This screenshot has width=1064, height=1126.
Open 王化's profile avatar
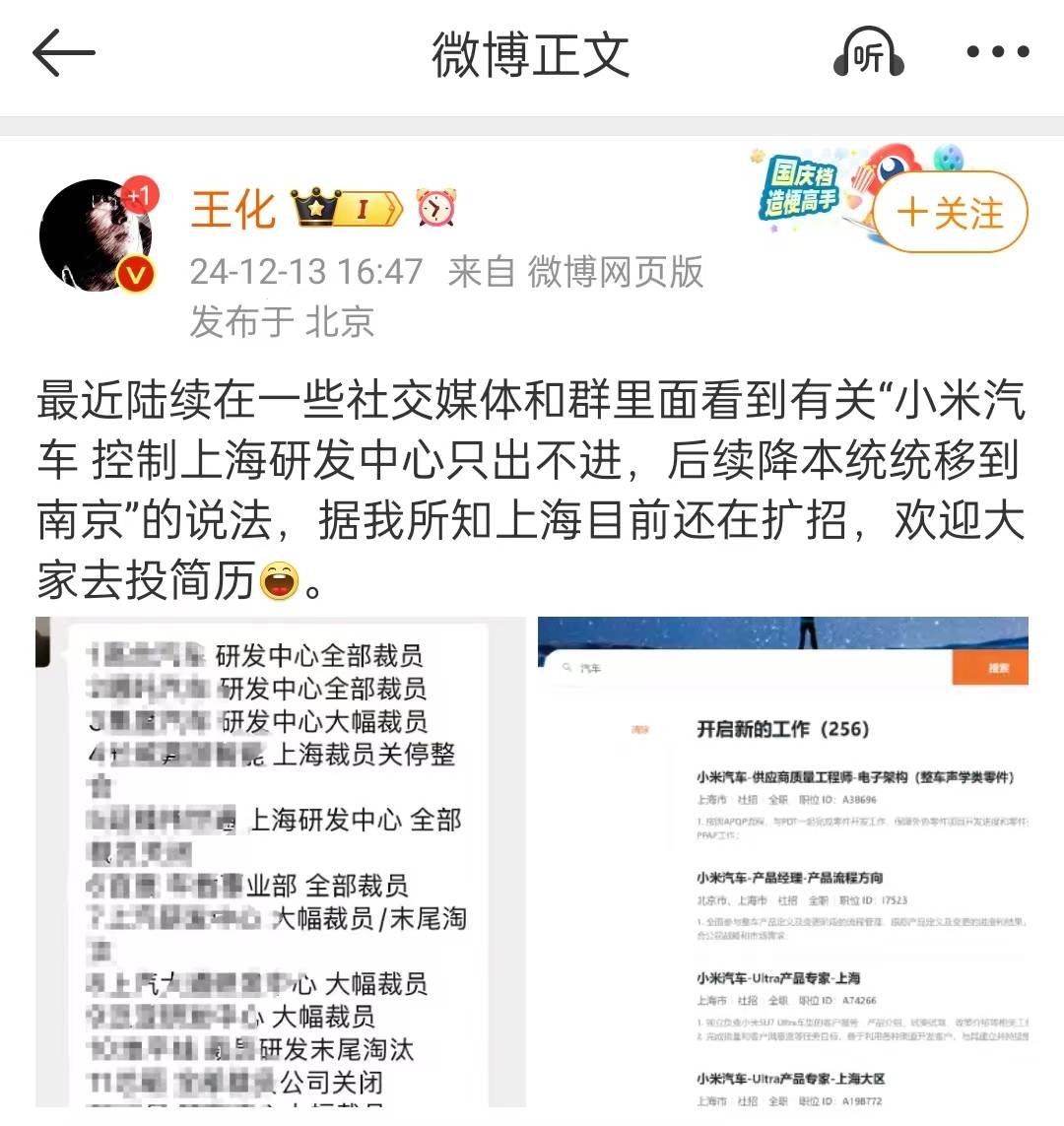pos(97,236)
